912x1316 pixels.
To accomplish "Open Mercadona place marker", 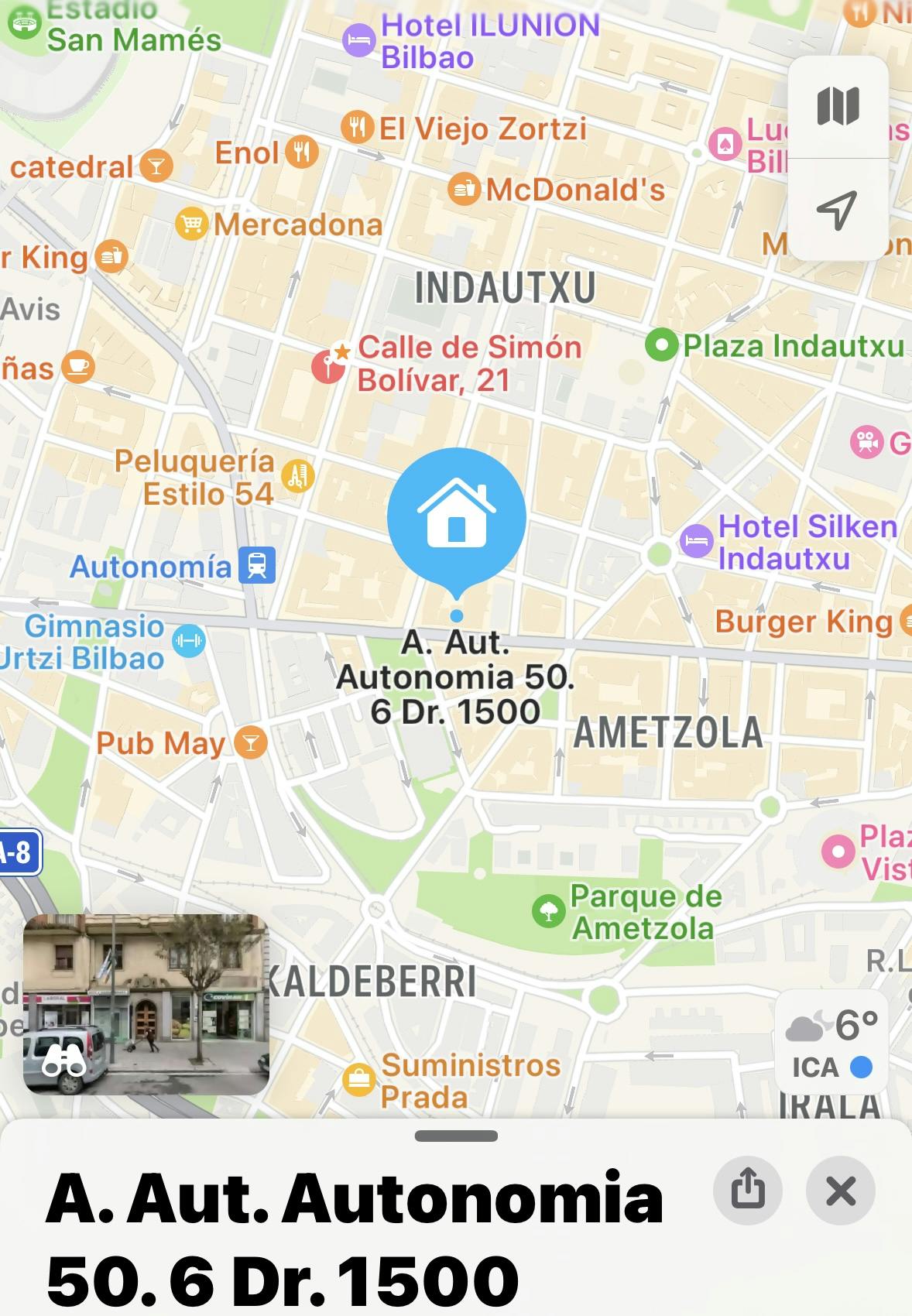I will (192, 224).
